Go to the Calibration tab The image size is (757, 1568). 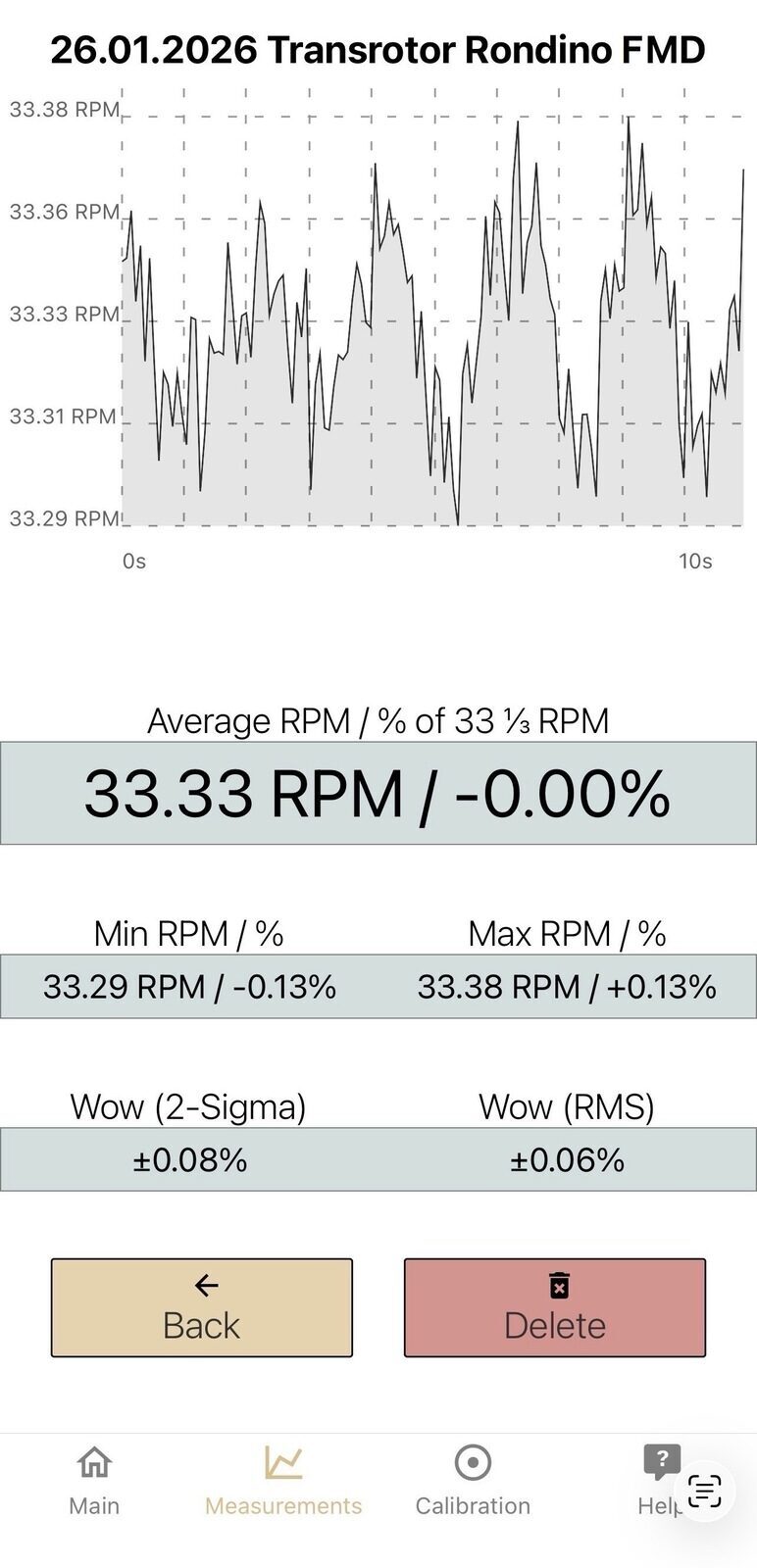point(473,1481)
